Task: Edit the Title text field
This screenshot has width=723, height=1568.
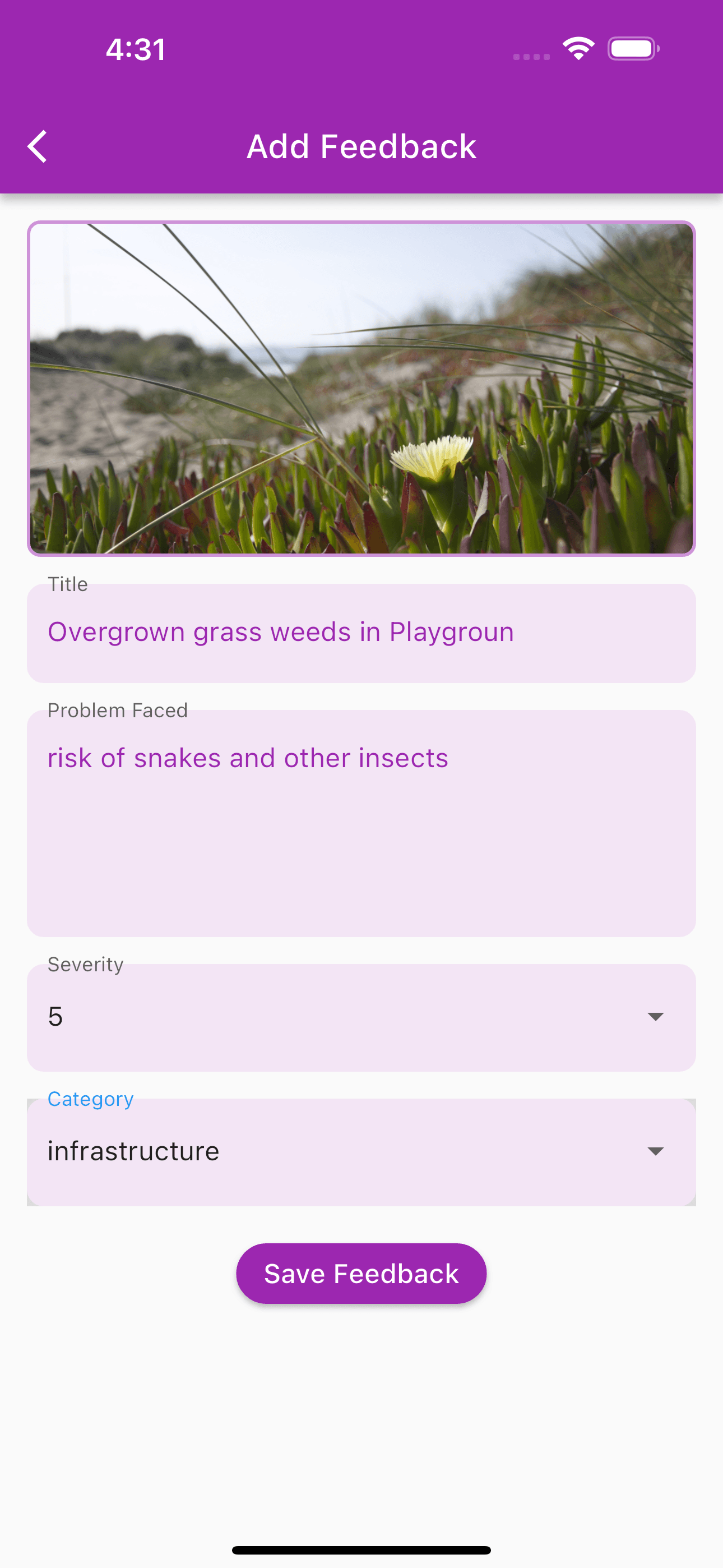Action: 361,633
